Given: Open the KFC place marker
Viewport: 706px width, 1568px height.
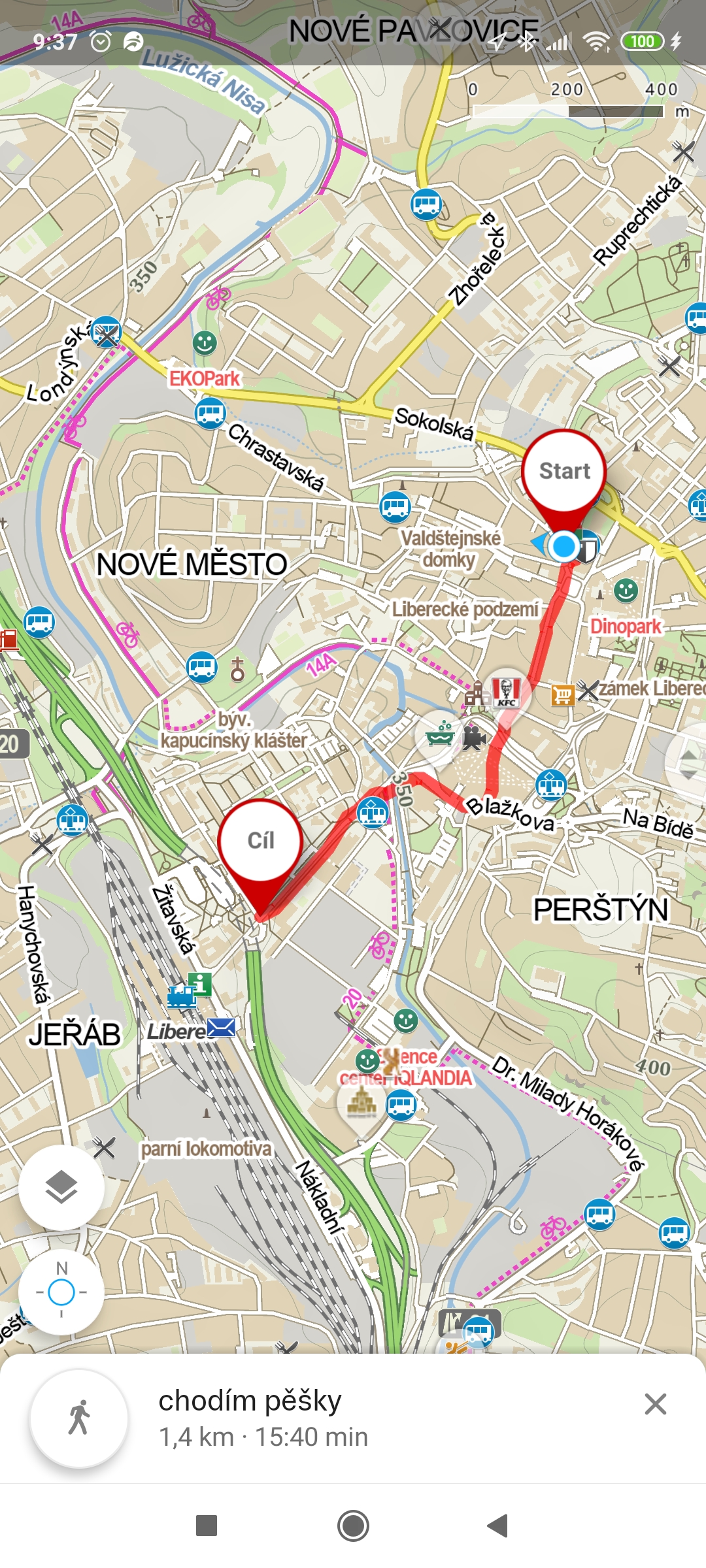Looking at the screenshot, I should point(507,693).
